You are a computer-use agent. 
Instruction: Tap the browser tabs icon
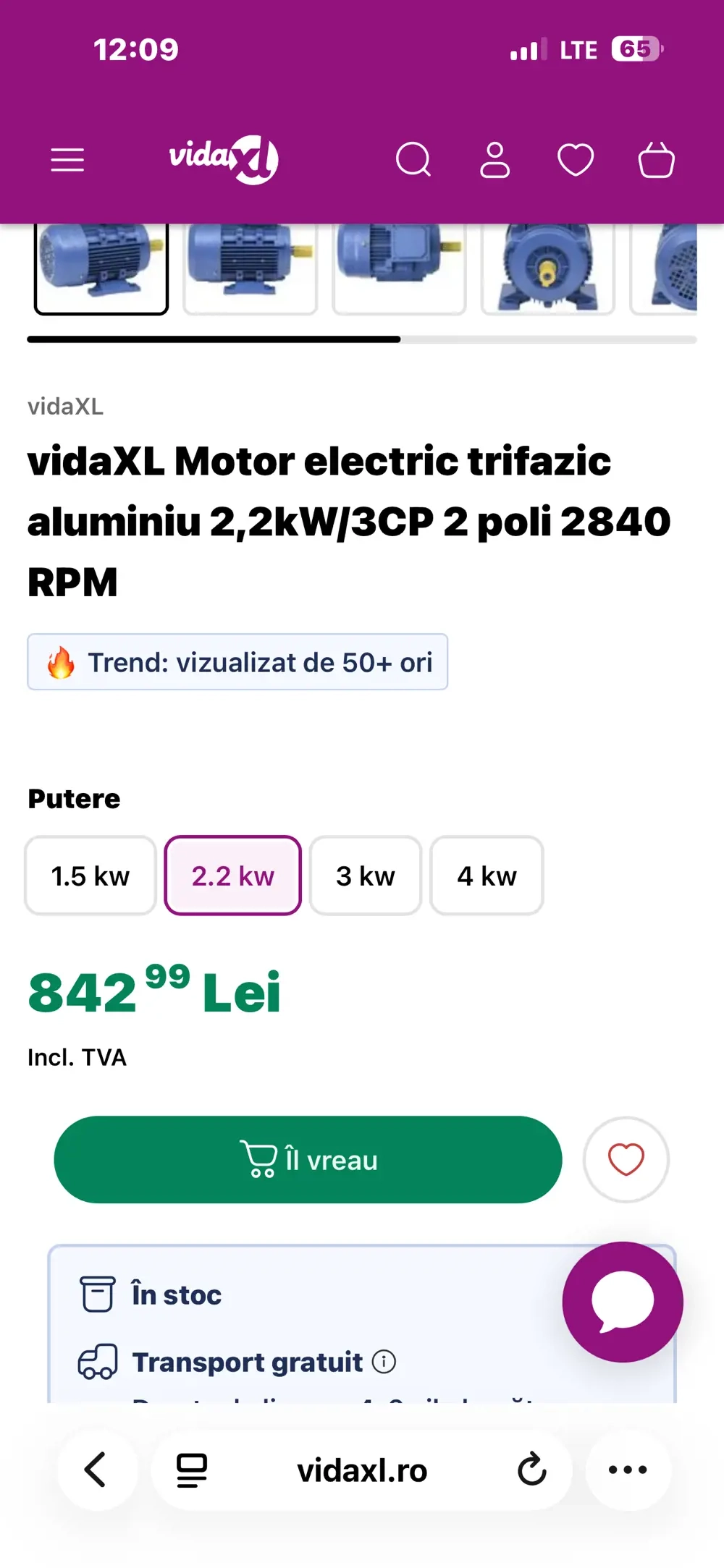coord(190,1469)
